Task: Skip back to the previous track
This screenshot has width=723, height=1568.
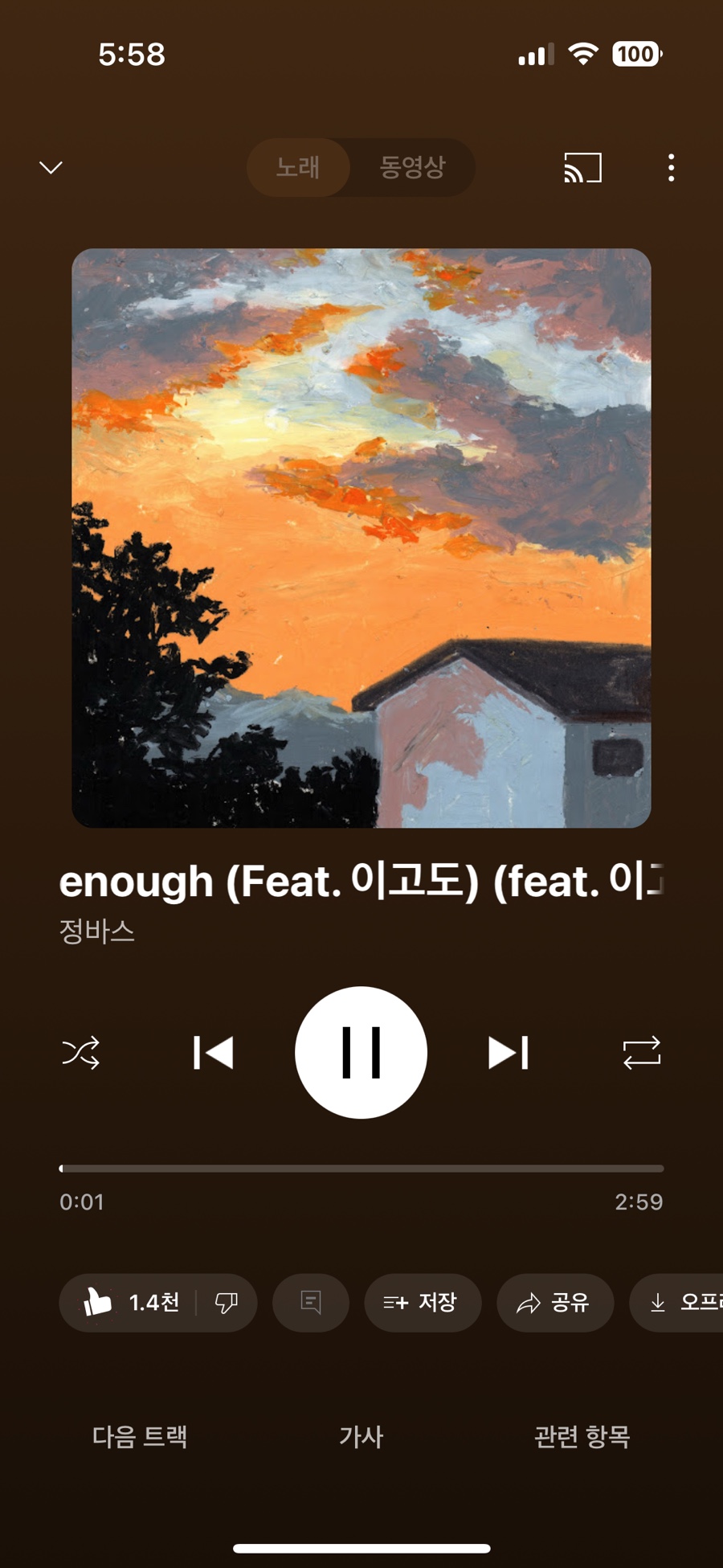Action: 214,1053
